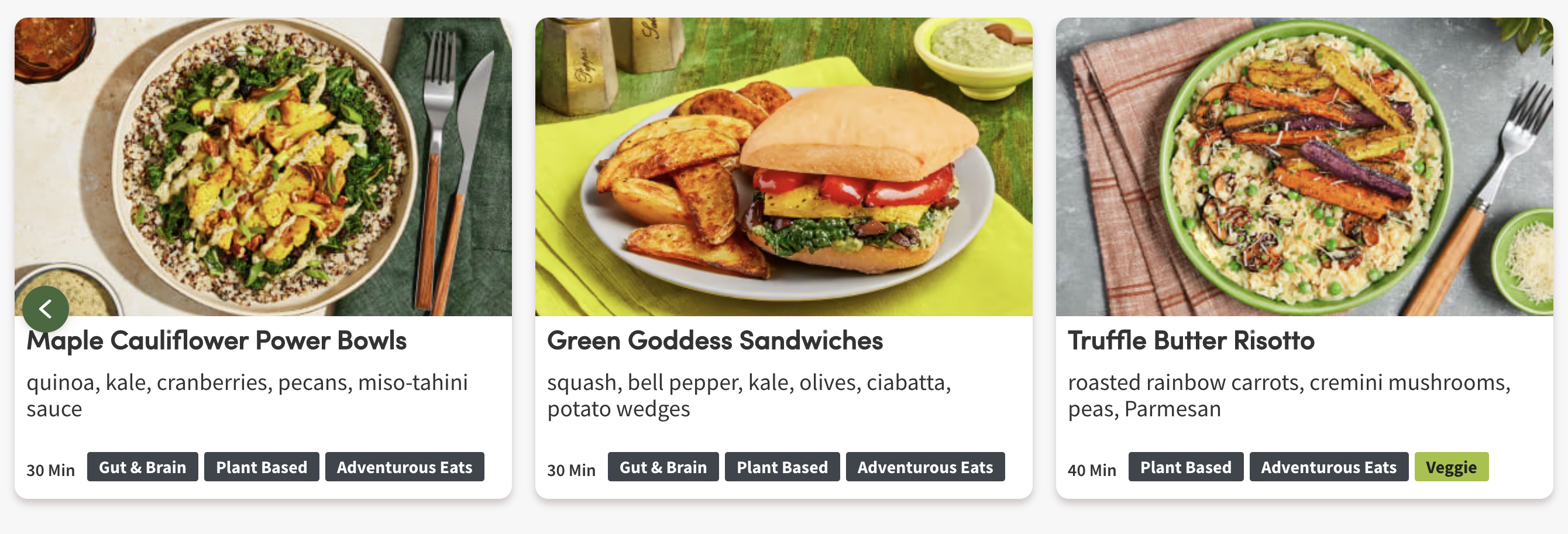Go to previous recipes with the left arrow

(x=46, y=309)
